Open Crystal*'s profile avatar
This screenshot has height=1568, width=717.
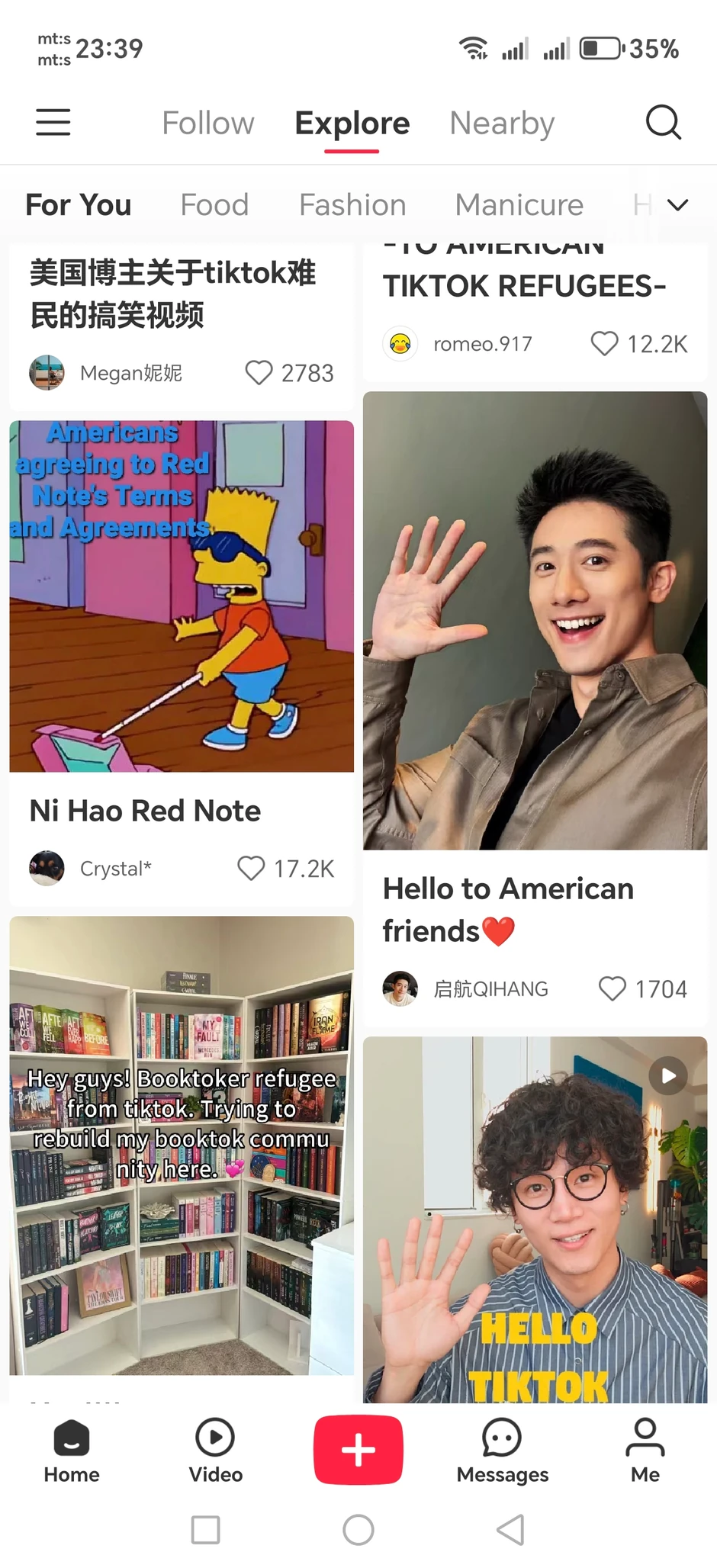tap(47, 868)
